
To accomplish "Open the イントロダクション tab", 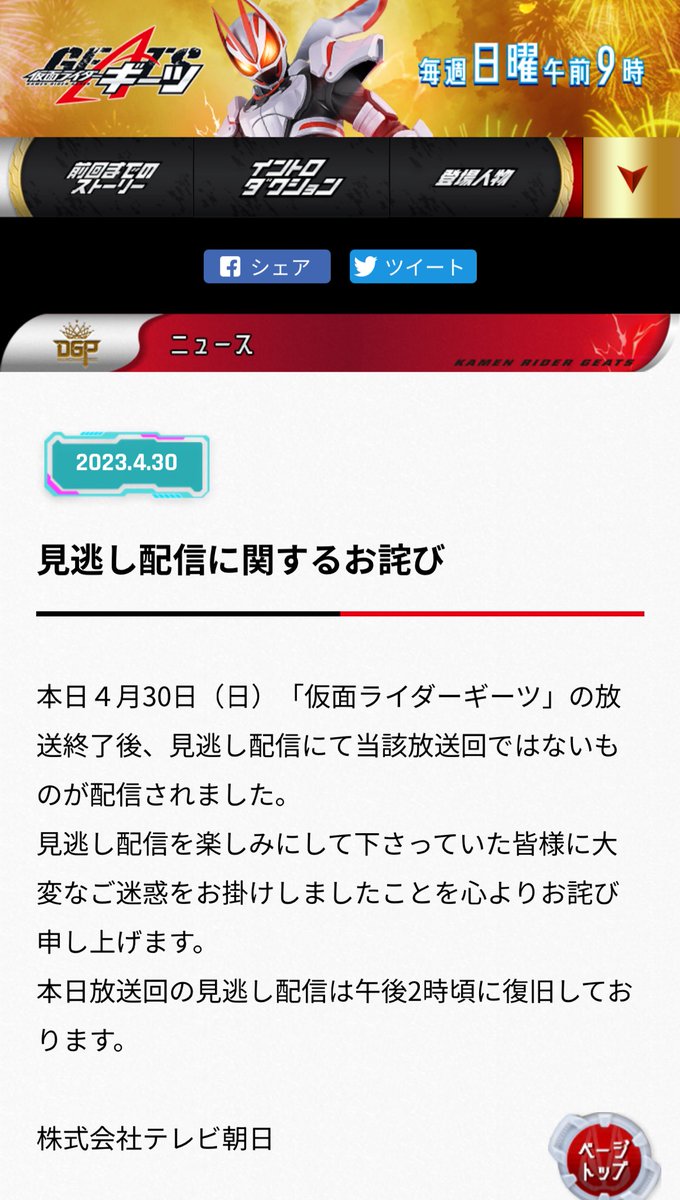I will coord(291,178).
